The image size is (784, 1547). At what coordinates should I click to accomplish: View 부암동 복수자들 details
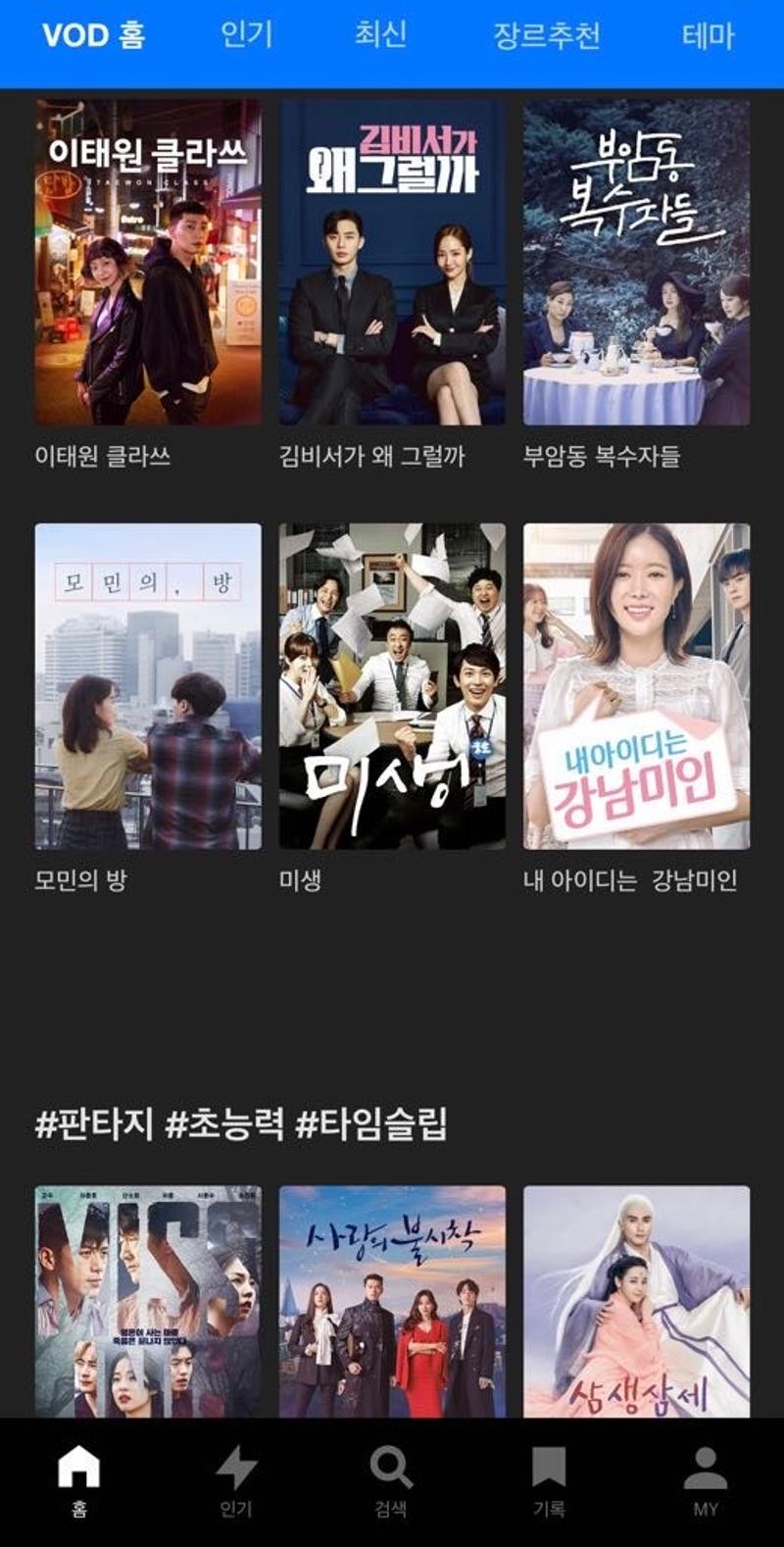click(636, 262)
